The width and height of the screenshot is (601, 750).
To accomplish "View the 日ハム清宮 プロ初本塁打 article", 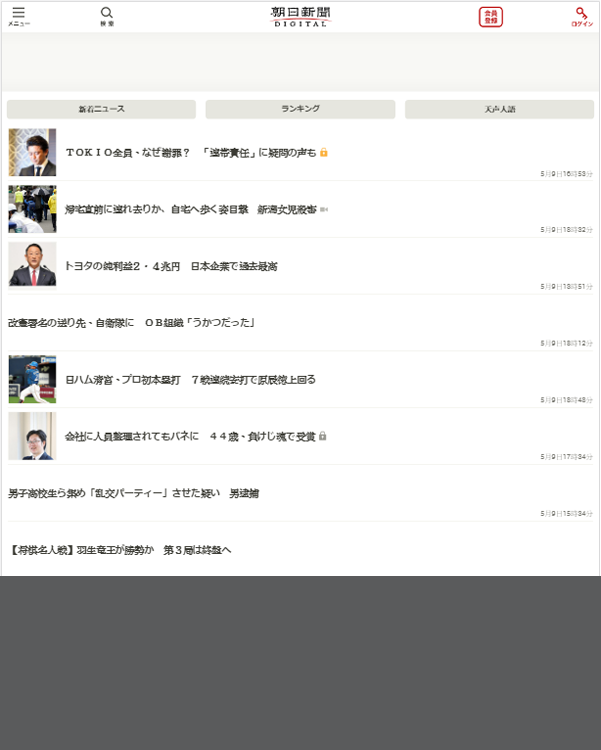I will (190, 379).
